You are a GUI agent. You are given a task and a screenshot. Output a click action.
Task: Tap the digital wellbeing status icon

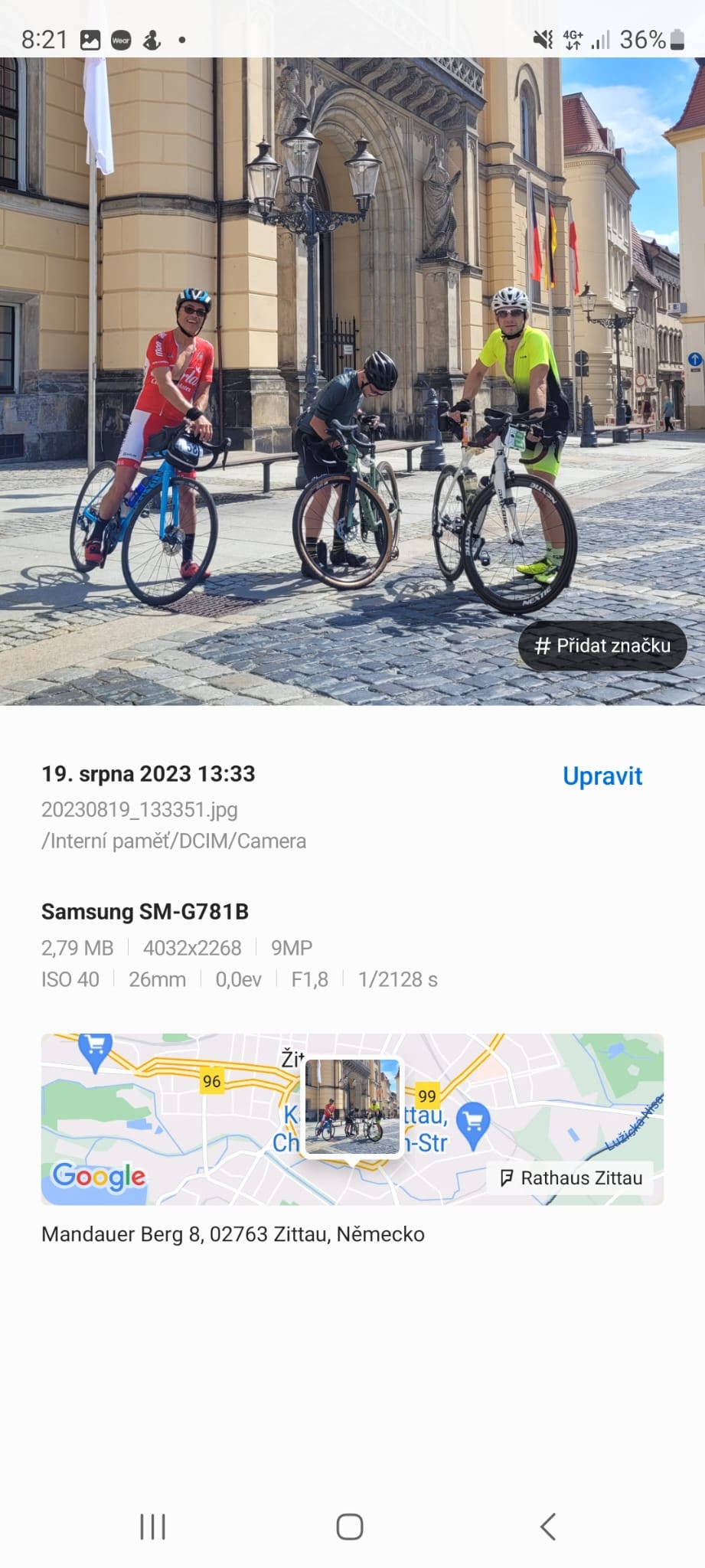point(153,35)
